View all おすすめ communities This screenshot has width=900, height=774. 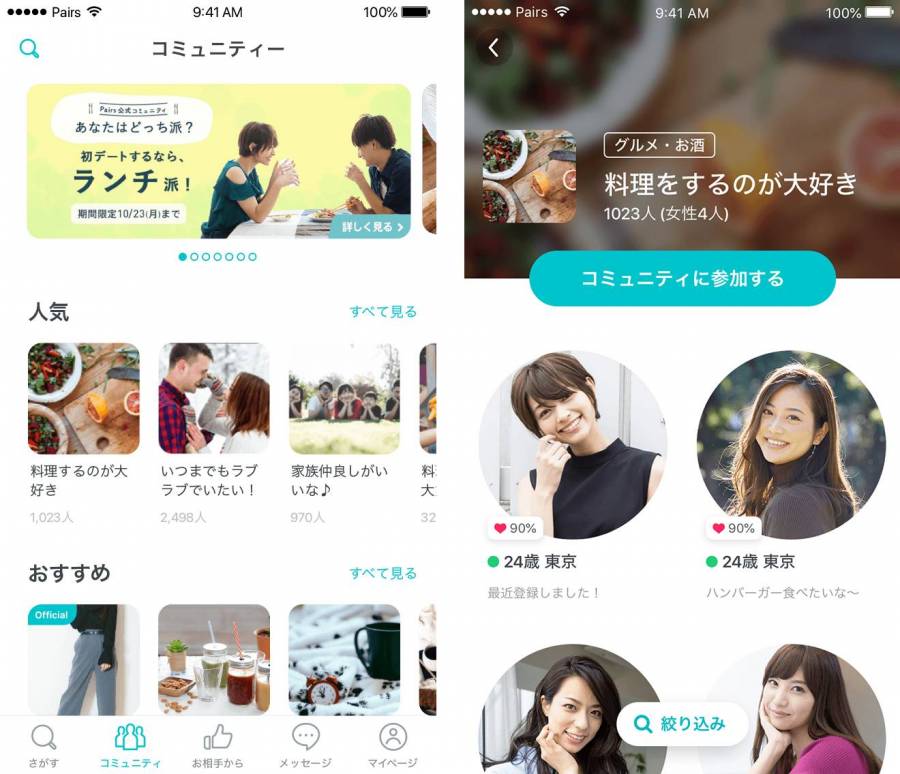pyautogui.click(x=383, y=573)
